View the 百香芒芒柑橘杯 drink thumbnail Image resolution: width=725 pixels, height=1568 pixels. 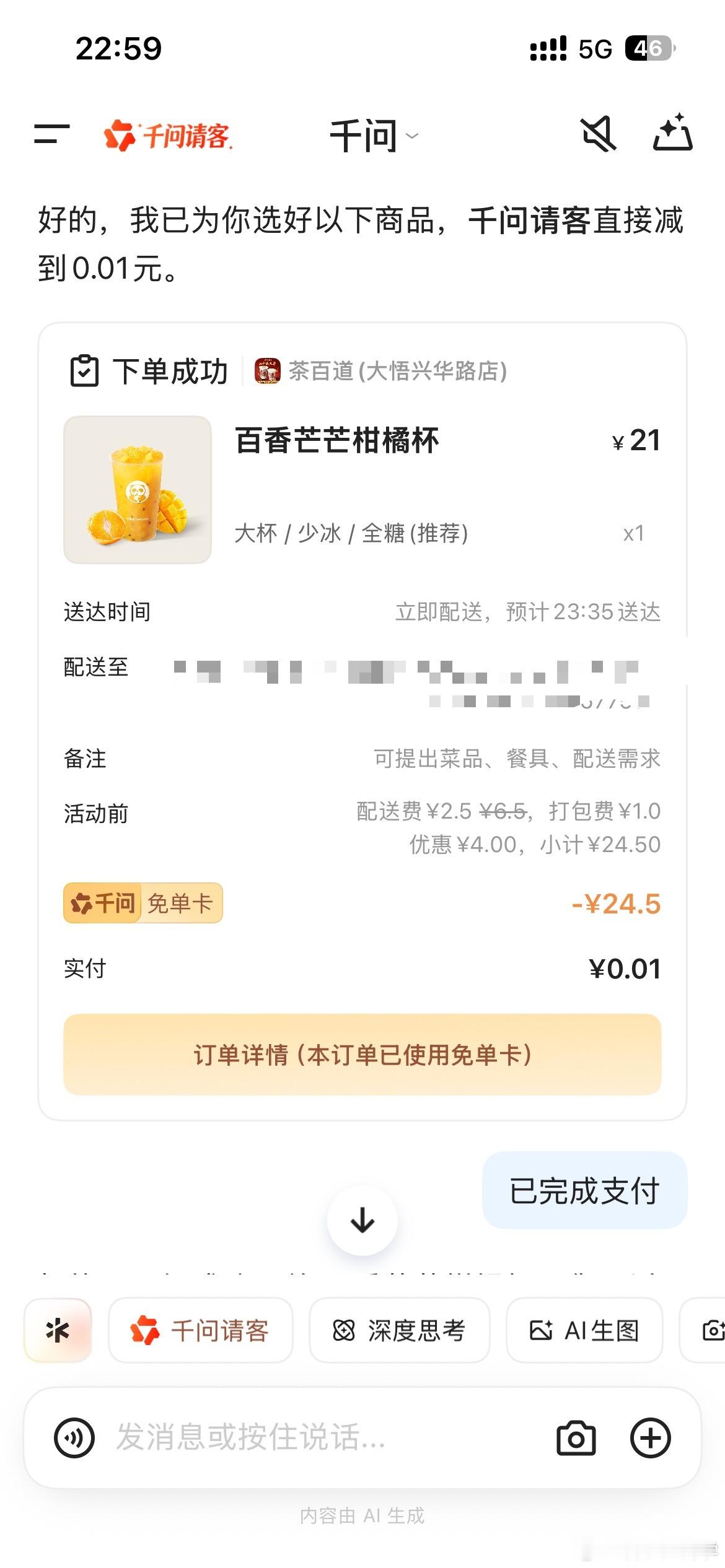[x=138, y=491]
